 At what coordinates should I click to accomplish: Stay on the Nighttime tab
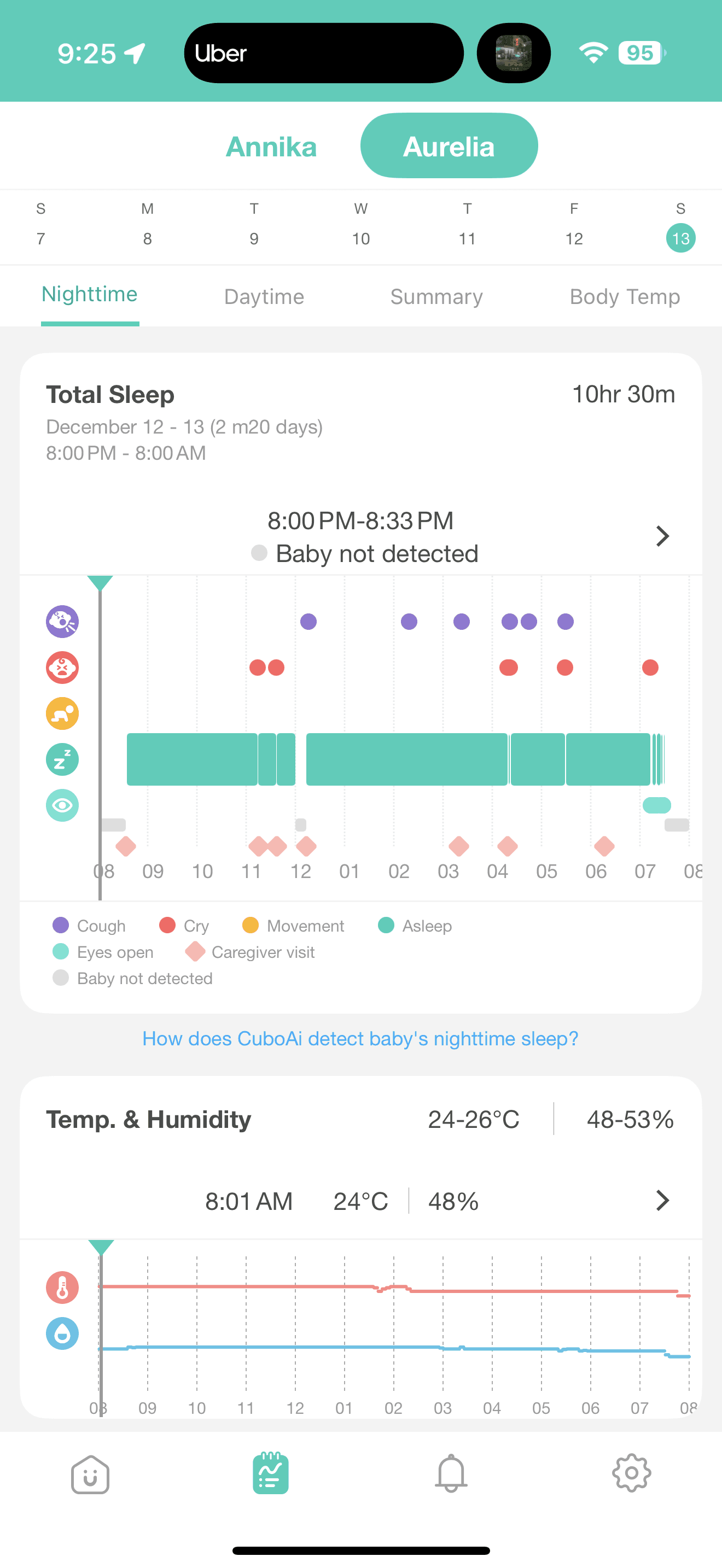(x=90, y=295)
